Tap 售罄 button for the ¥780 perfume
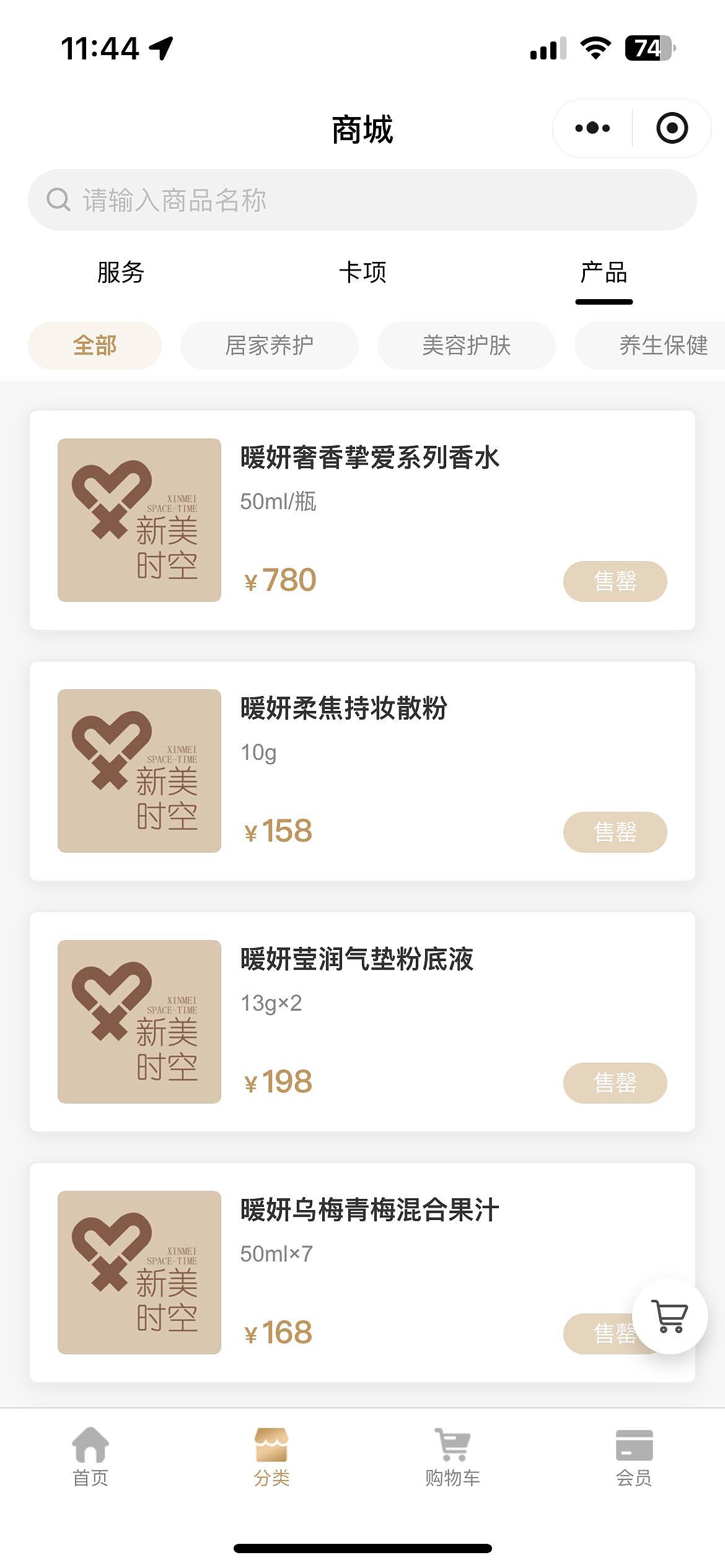The width and height of the screenshot is (725, 1568). click(x=615, y=581)
